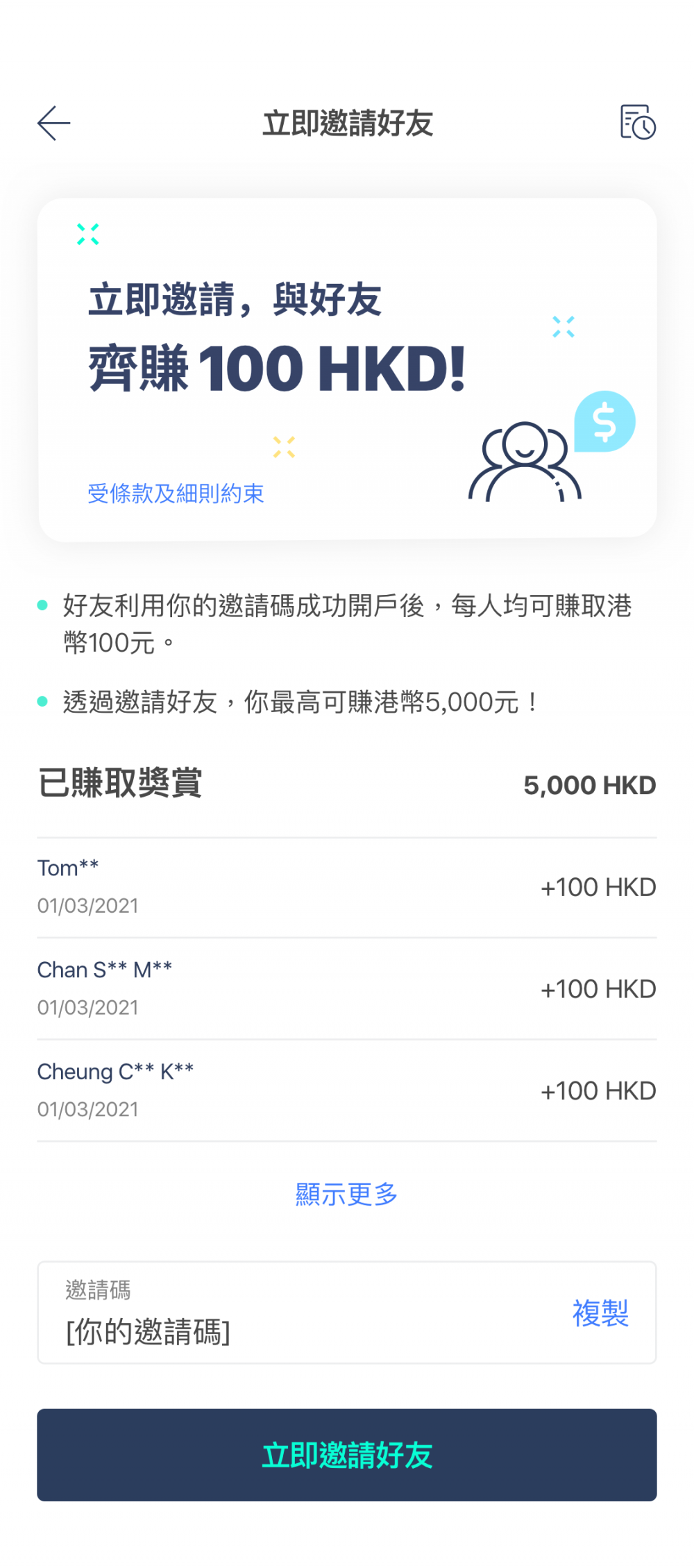Copy the invitation code with 複製
Viewport: 694px width, 1568px height.
point(600,1313)
